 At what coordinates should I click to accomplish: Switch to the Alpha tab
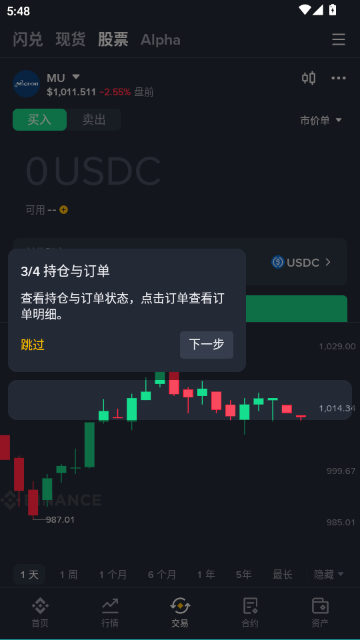tap(160, 40)
